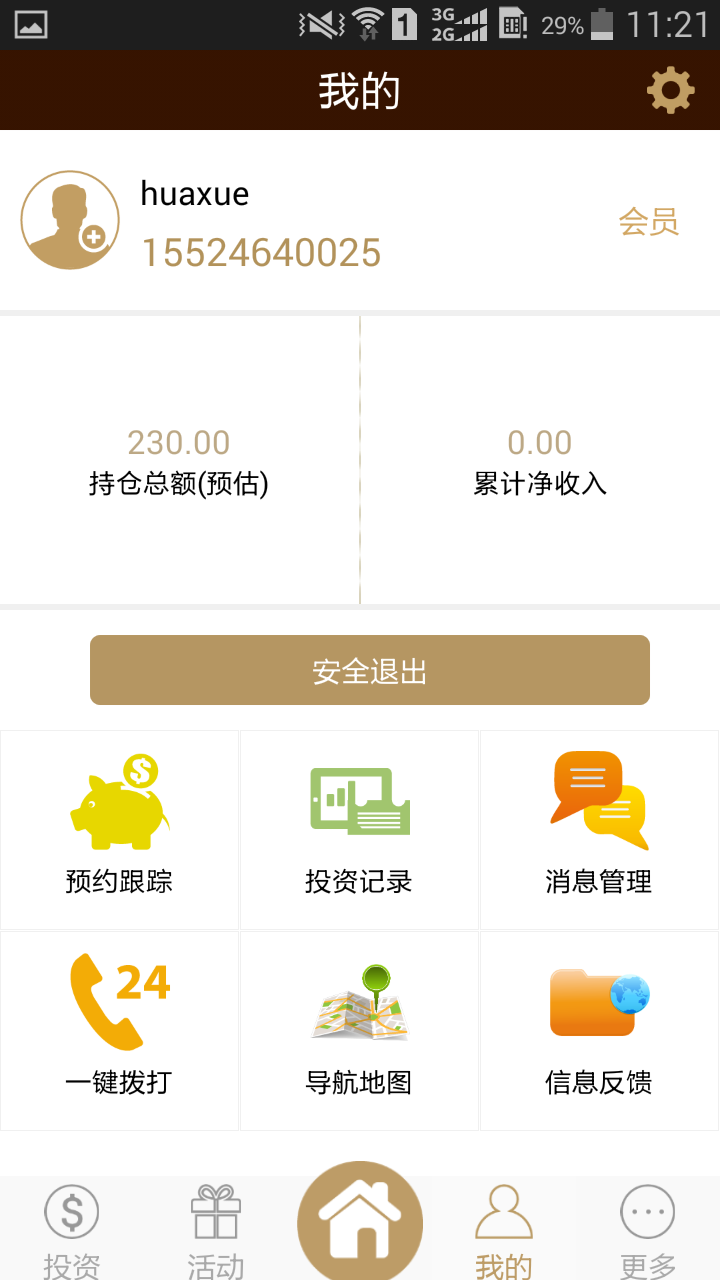Open 信息反馈 feedback
720x1280 pixels.
pos(599,1030)
